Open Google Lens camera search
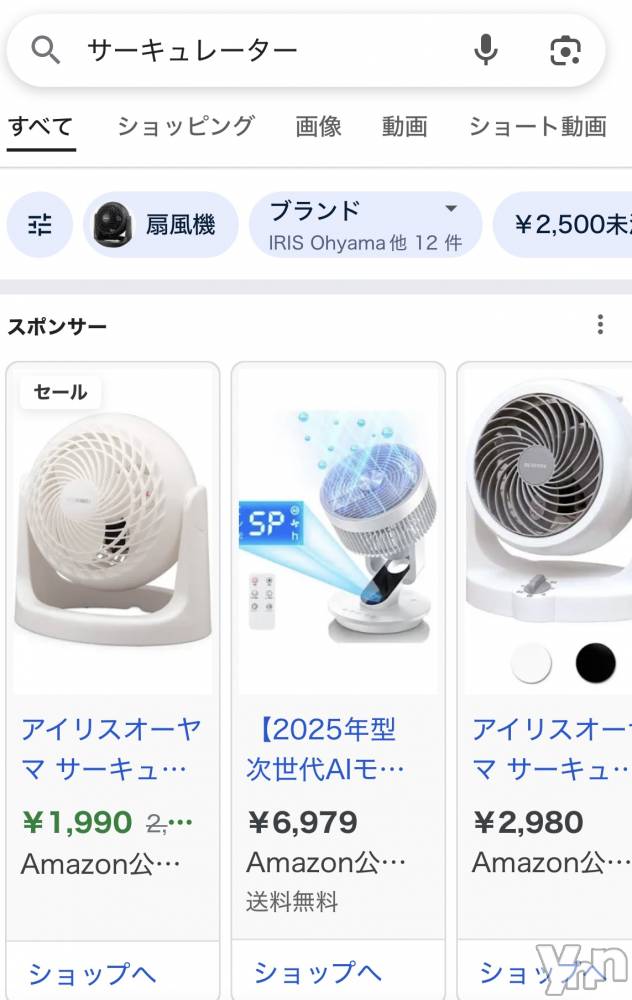Screen dimensions: 632x1000 pos(565,50)
